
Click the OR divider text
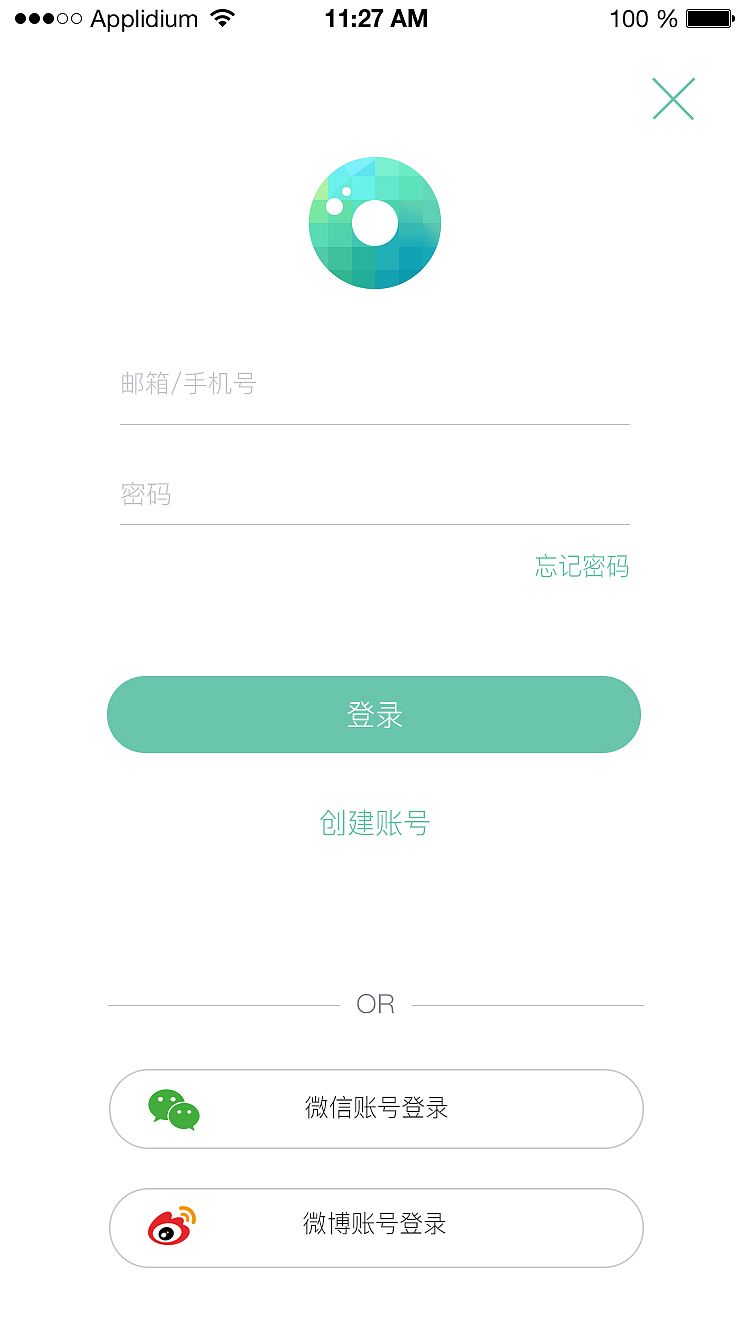tap(376, 1004)
